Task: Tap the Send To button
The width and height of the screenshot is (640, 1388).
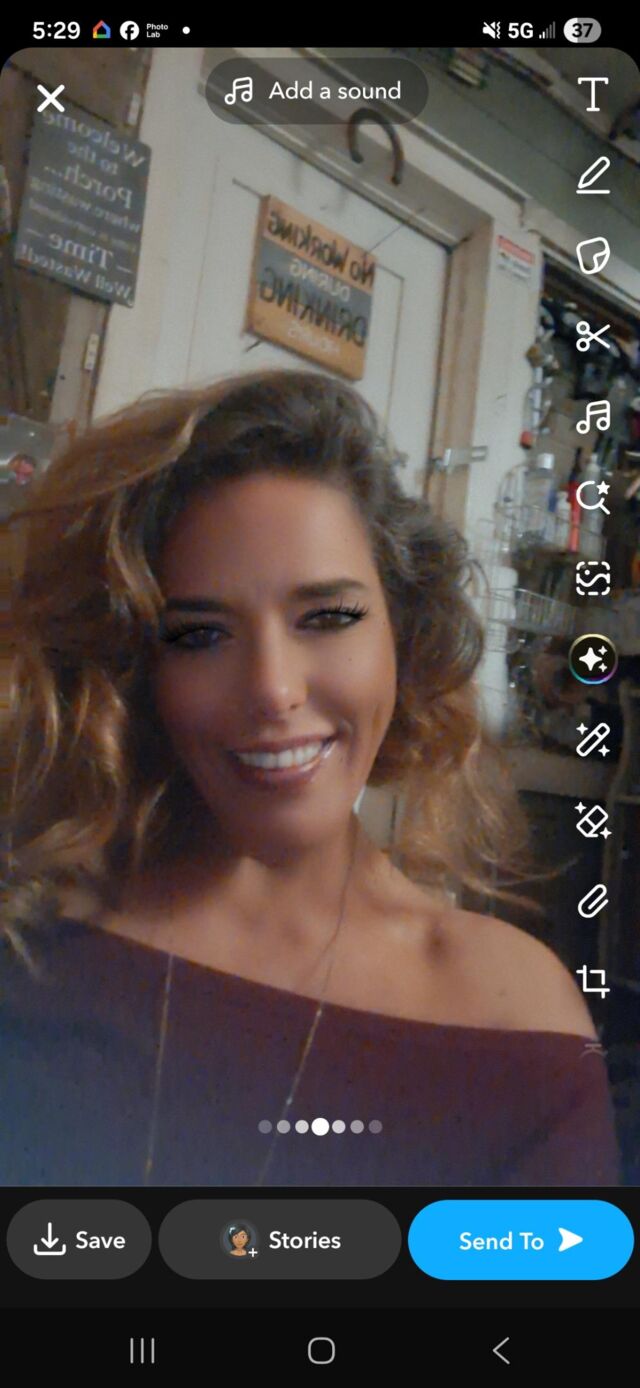Action: [x=520, y=1240]
